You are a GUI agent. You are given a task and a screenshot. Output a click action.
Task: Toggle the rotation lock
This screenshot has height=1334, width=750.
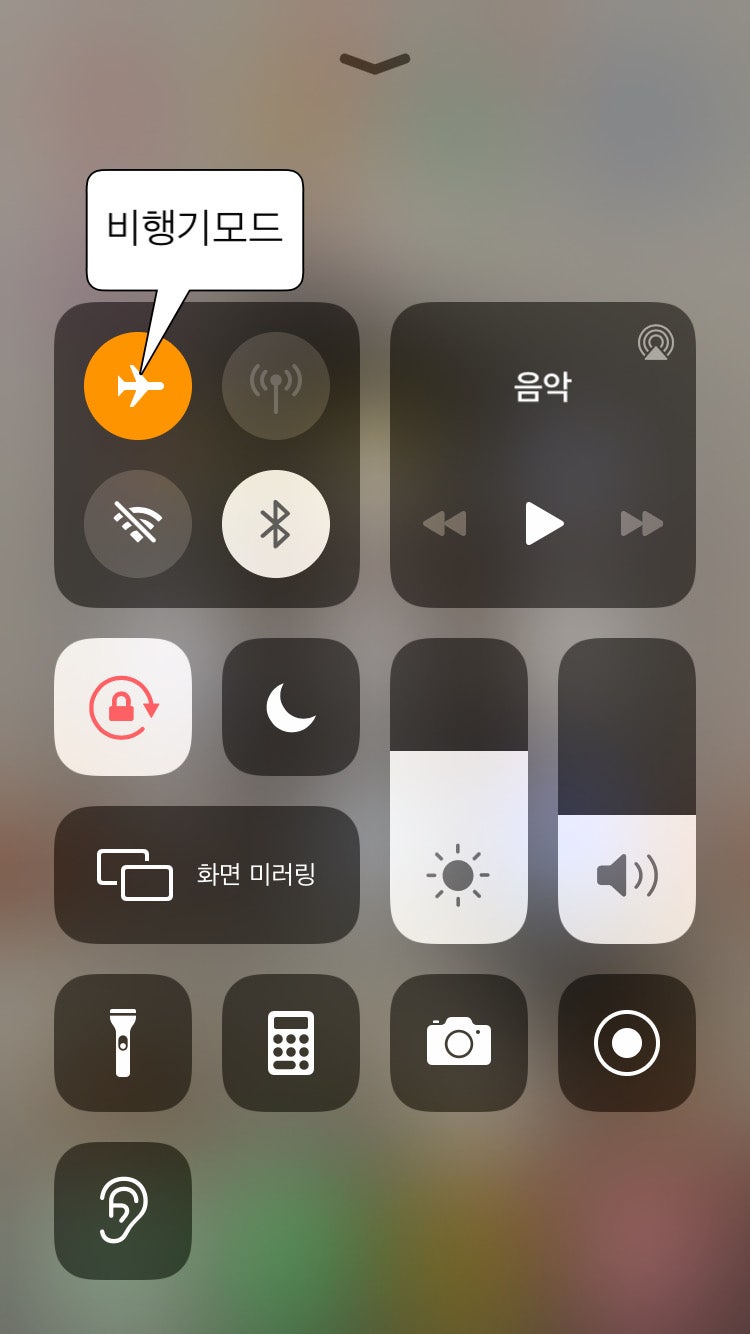tap(123, 707)
